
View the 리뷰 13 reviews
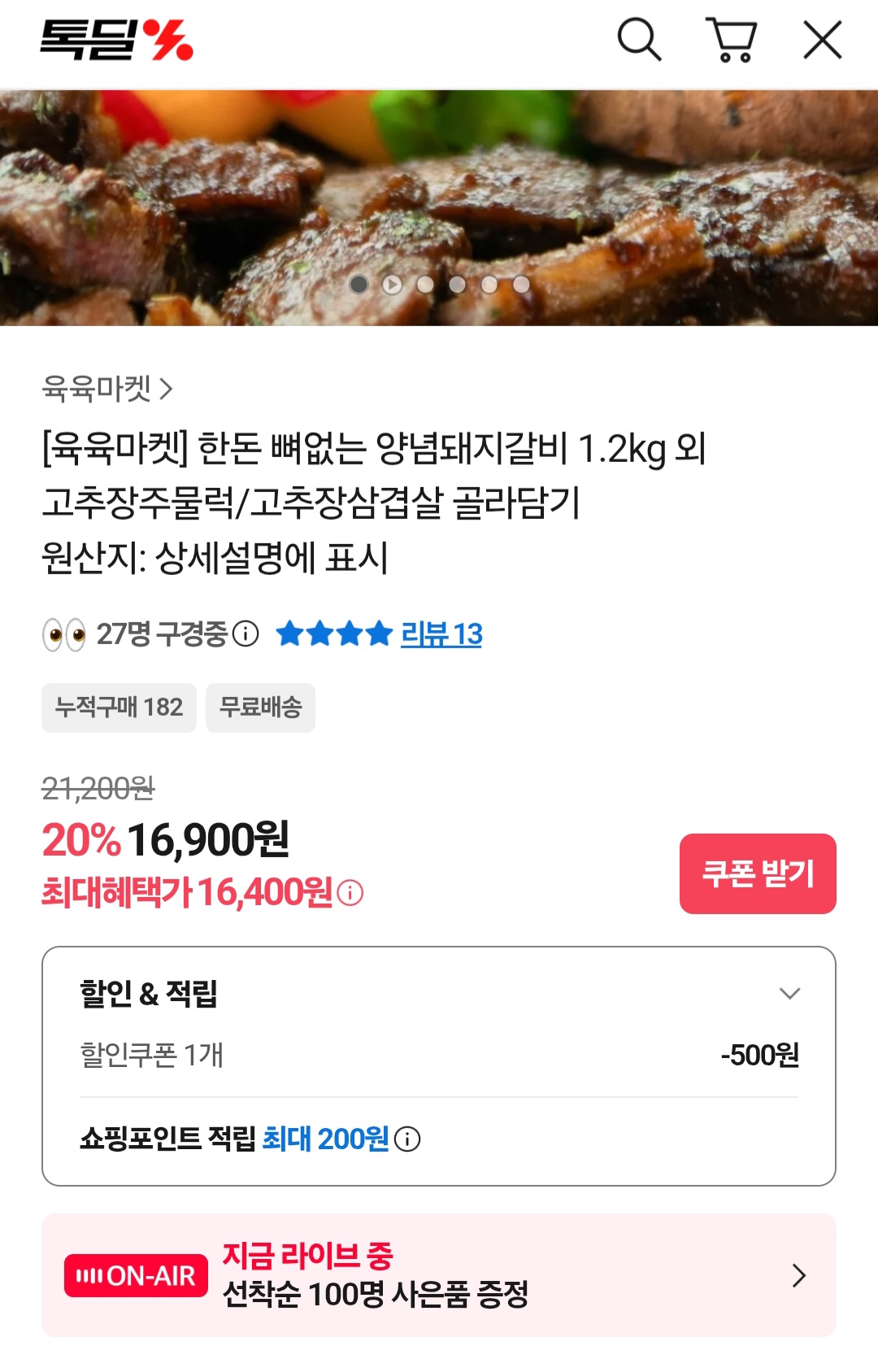(441, 634)
